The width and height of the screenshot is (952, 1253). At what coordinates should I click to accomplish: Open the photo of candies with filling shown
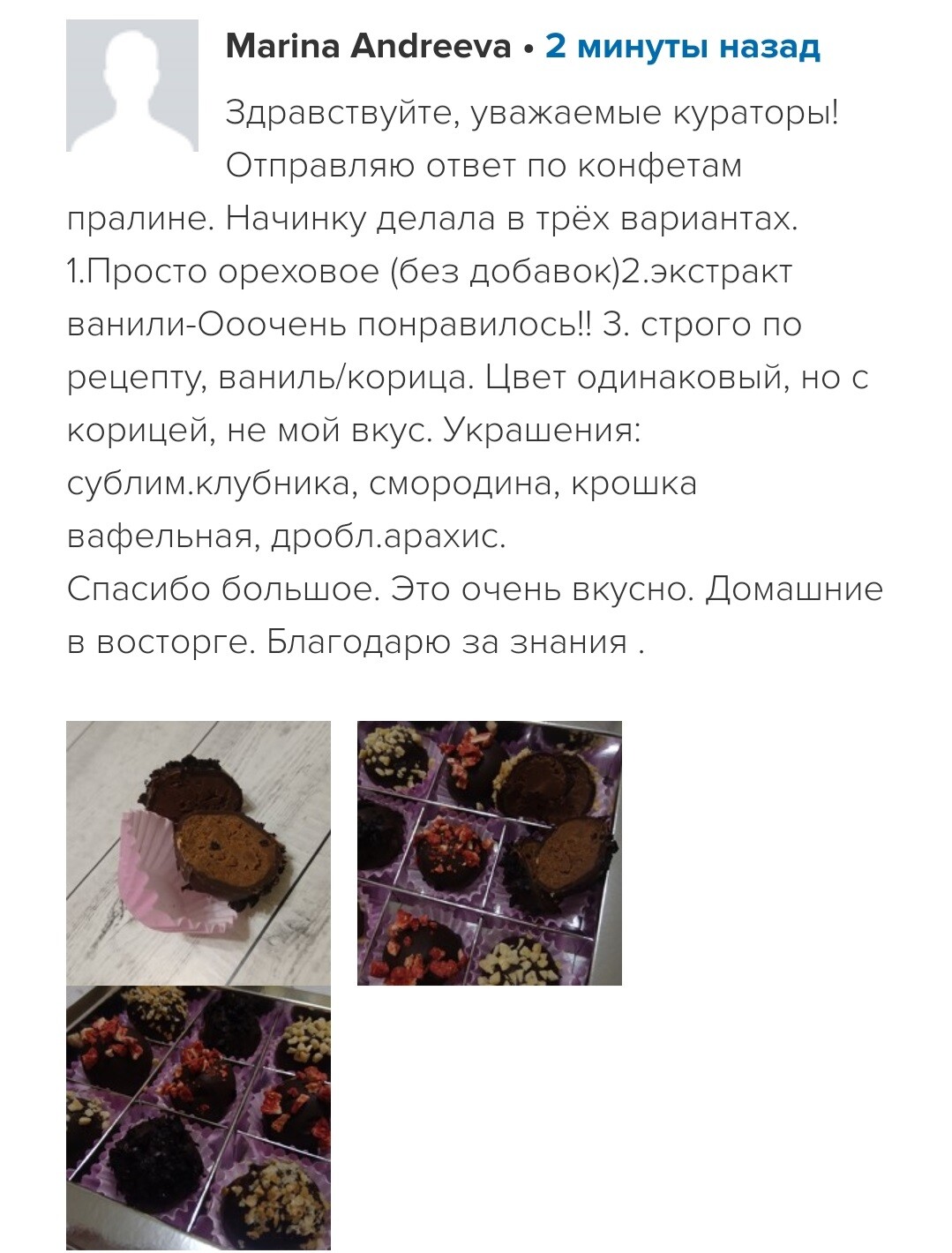click(489, 852)
